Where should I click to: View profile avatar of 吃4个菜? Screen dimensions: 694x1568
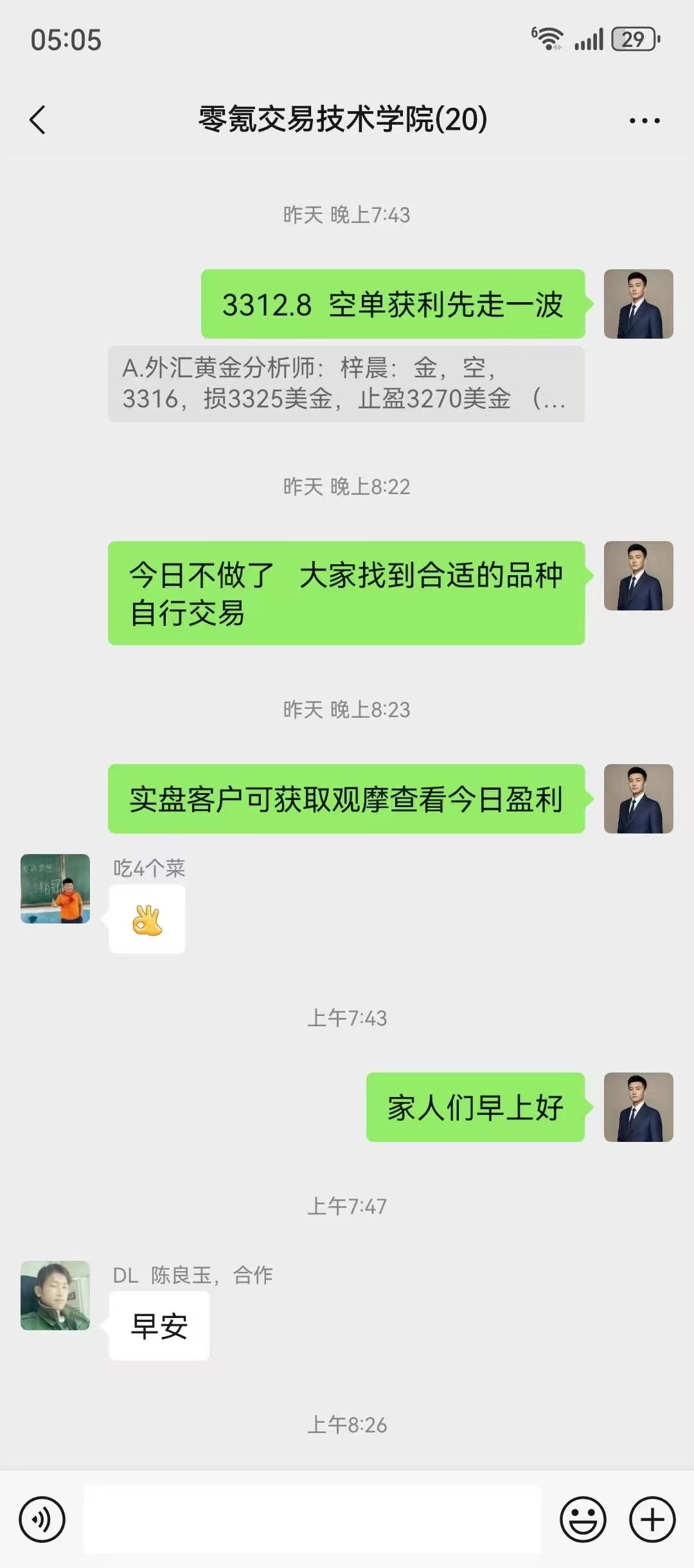pyautogui.click(x=55, y=889)
